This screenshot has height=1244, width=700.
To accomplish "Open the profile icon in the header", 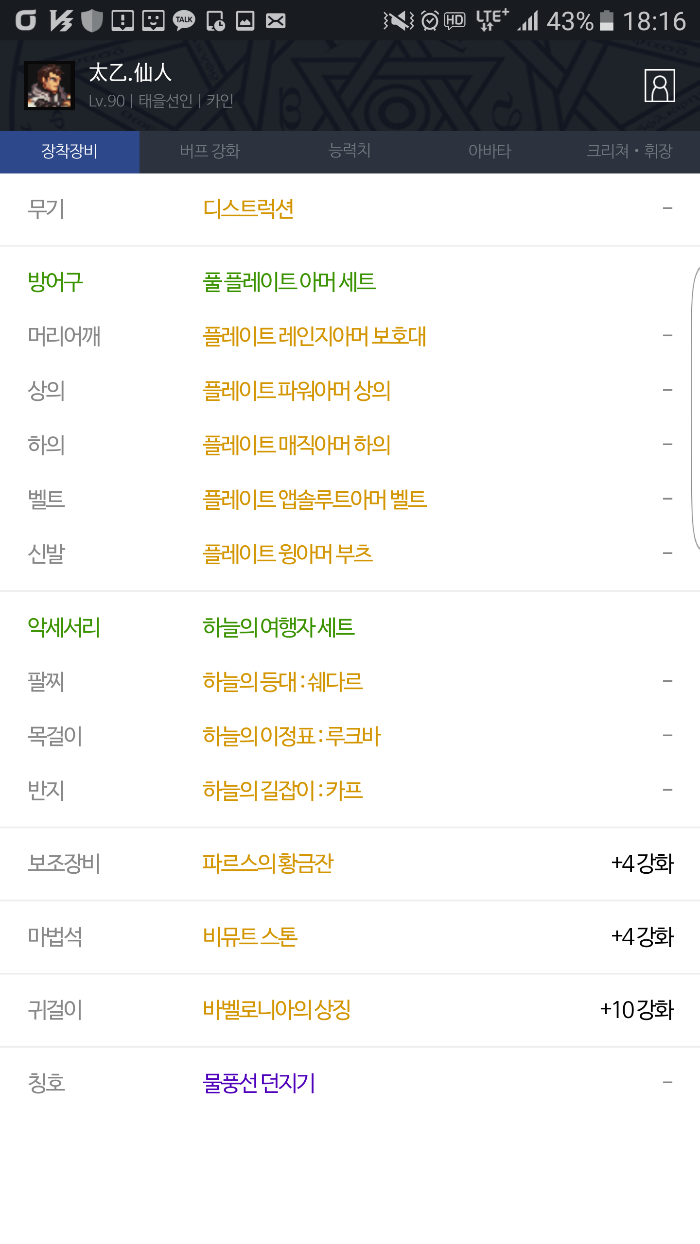I will 660,85.
